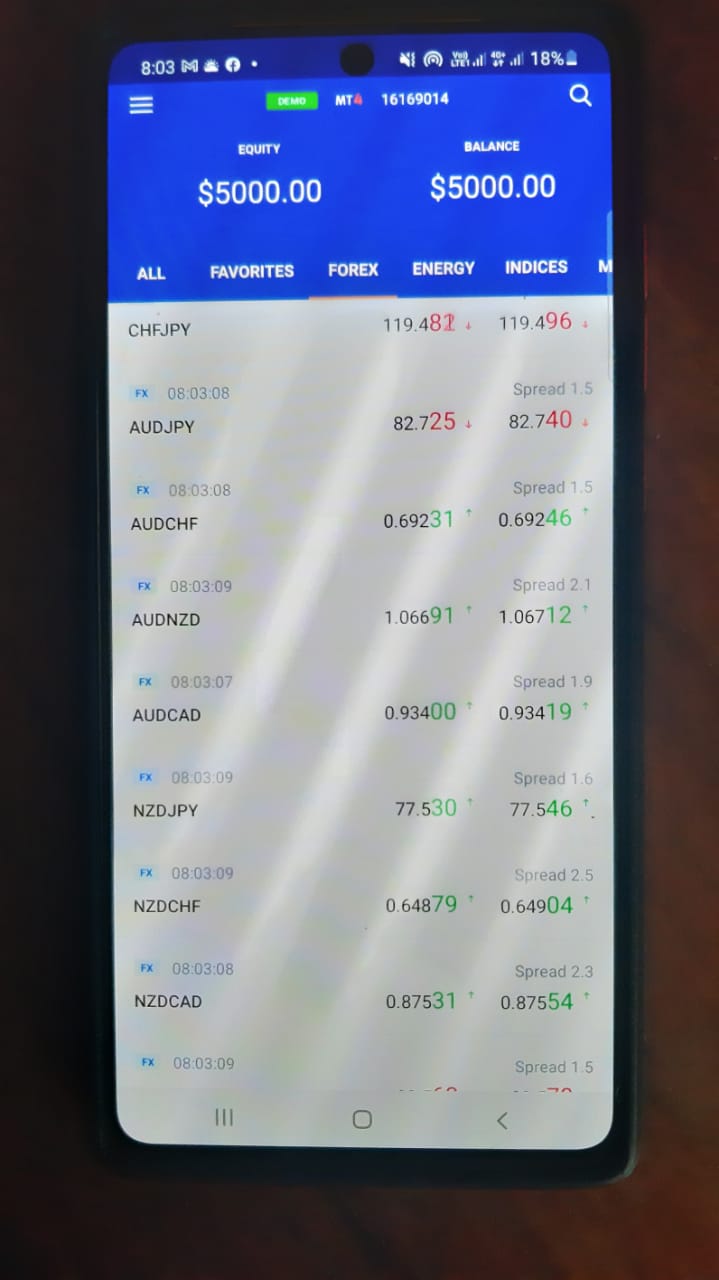Switch to the INDICES tab
This screenshot has height=1280, width=719.
tap(536, 267)
